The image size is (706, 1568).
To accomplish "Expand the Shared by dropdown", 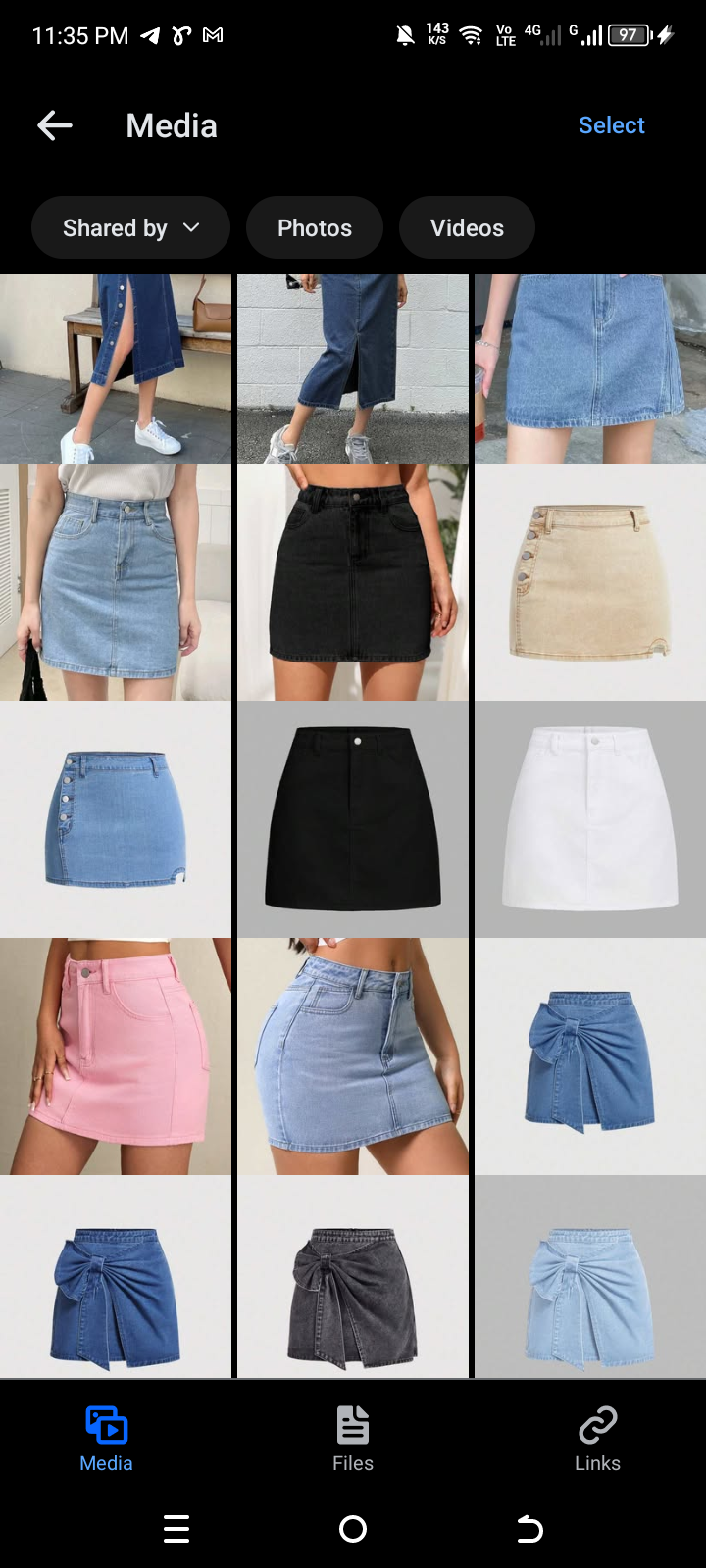I will [130, 228].
